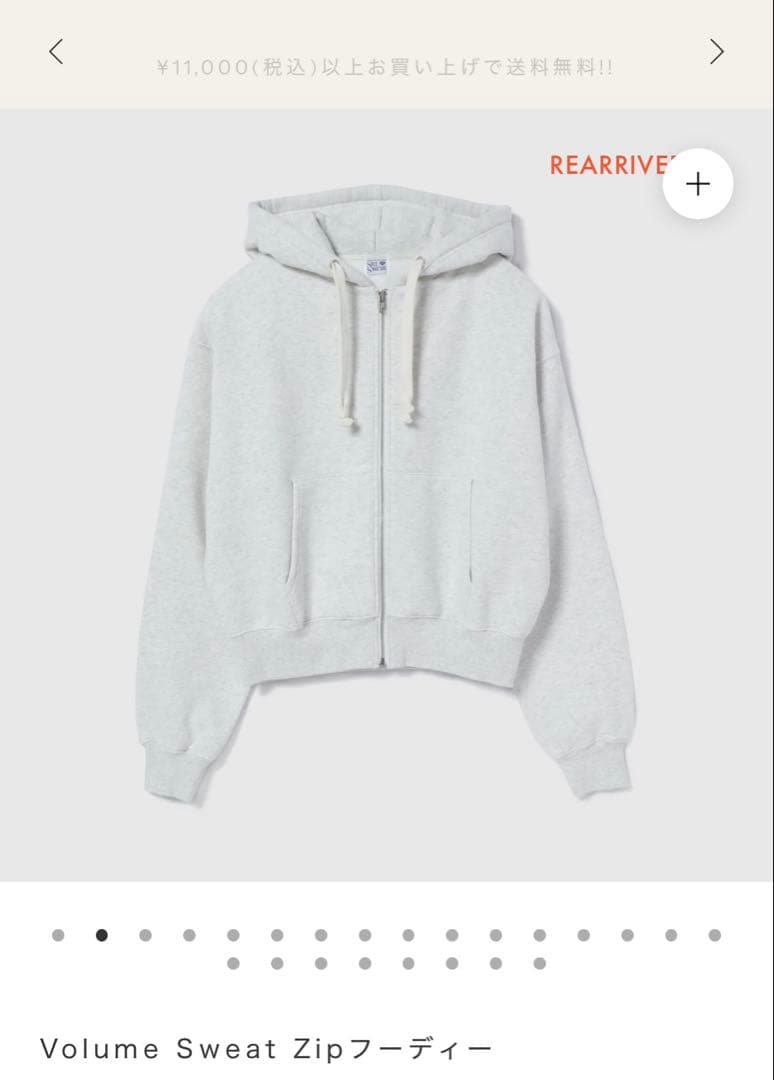This screenshot has height=1080, width=774.
Task: Tap the round plus button
Action: point(697,184)
